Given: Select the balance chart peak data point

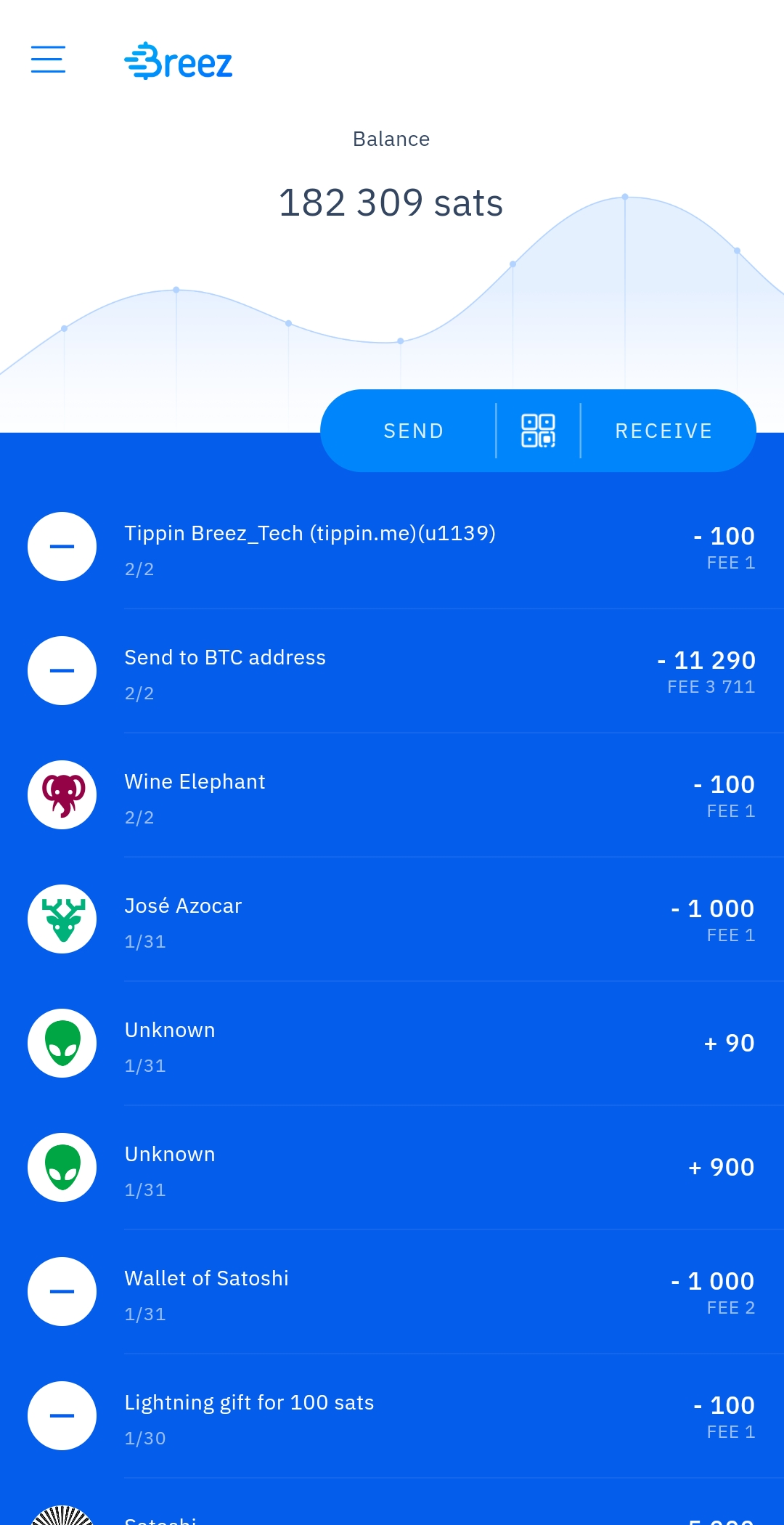Looking at the screenshot, I should [624, 195].
